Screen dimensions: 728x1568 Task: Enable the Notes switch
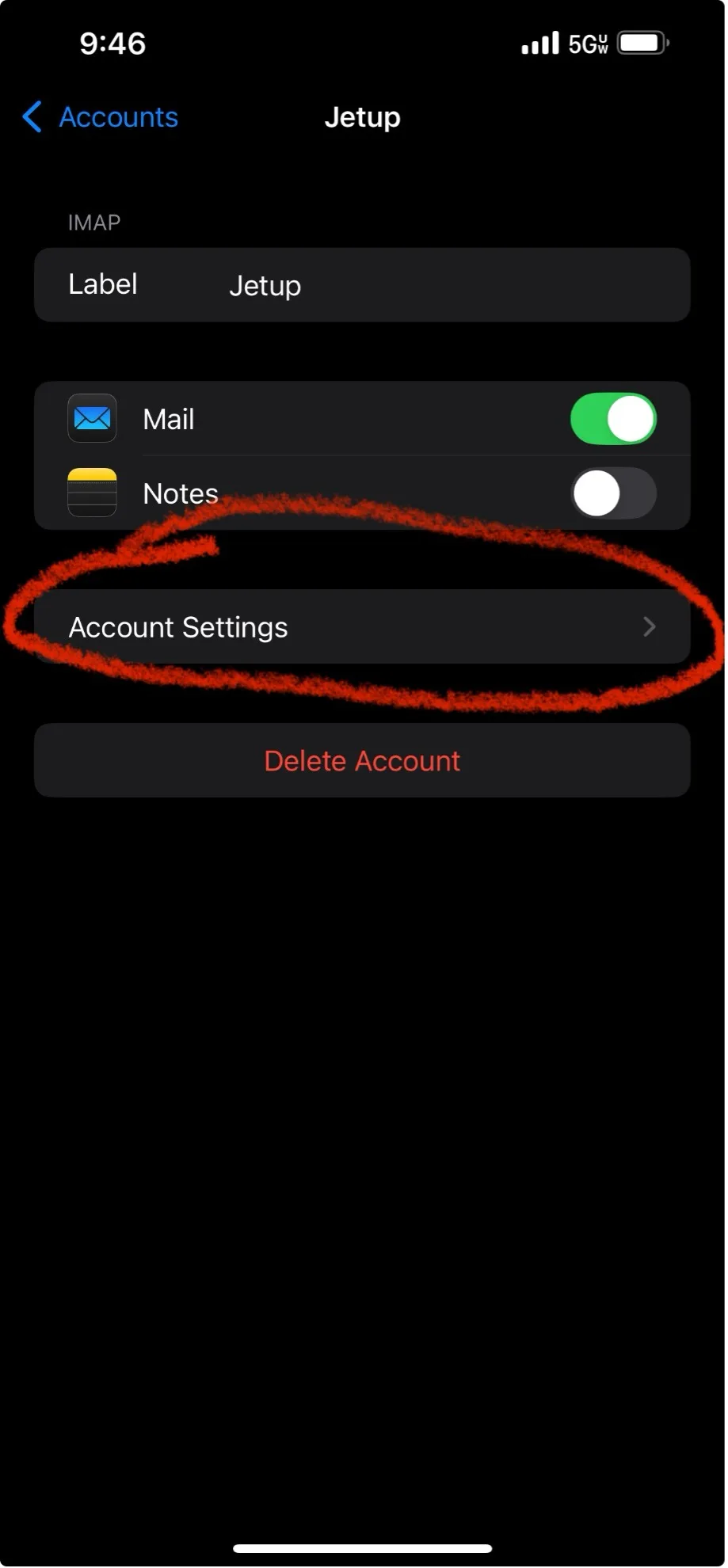coord(612,493)
